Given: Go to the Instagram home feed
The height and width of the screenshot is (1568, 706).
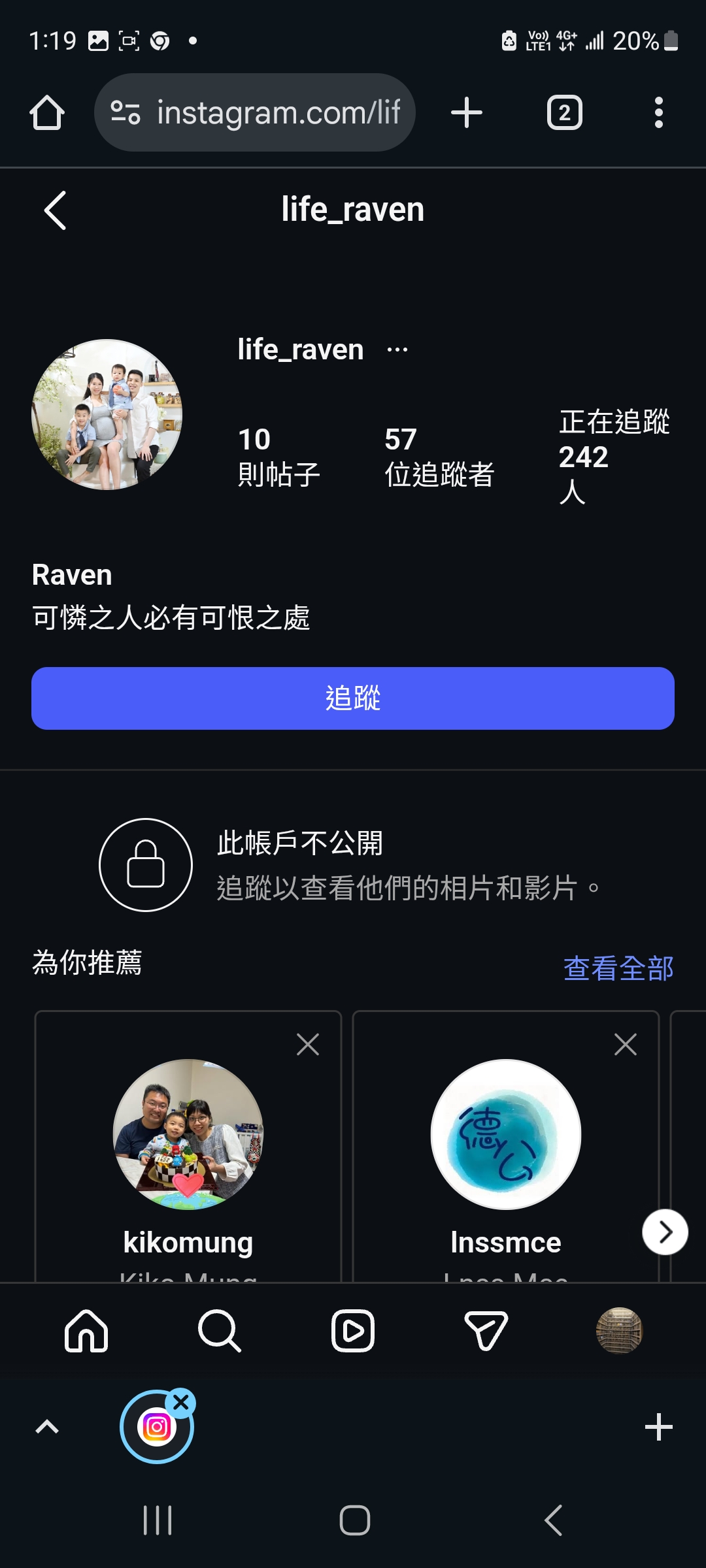Looking at the screenshot, I should (x=86, y=1330).
